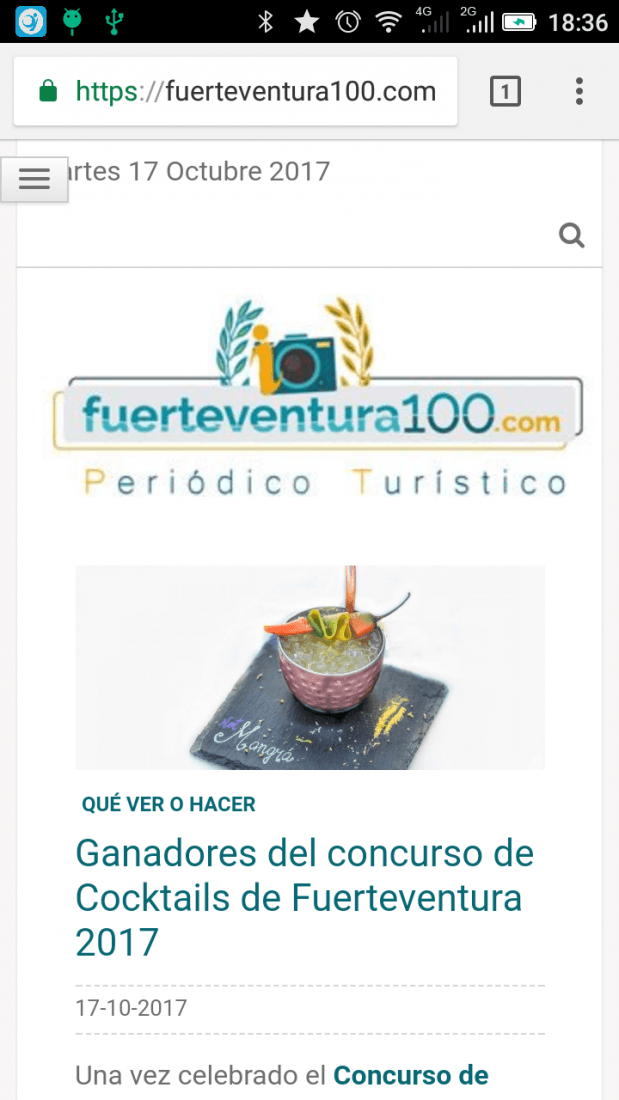619x1100 pixels.
Task: Open the browser tab switcher
Action: pyautogui.click(x=505, y=91)
